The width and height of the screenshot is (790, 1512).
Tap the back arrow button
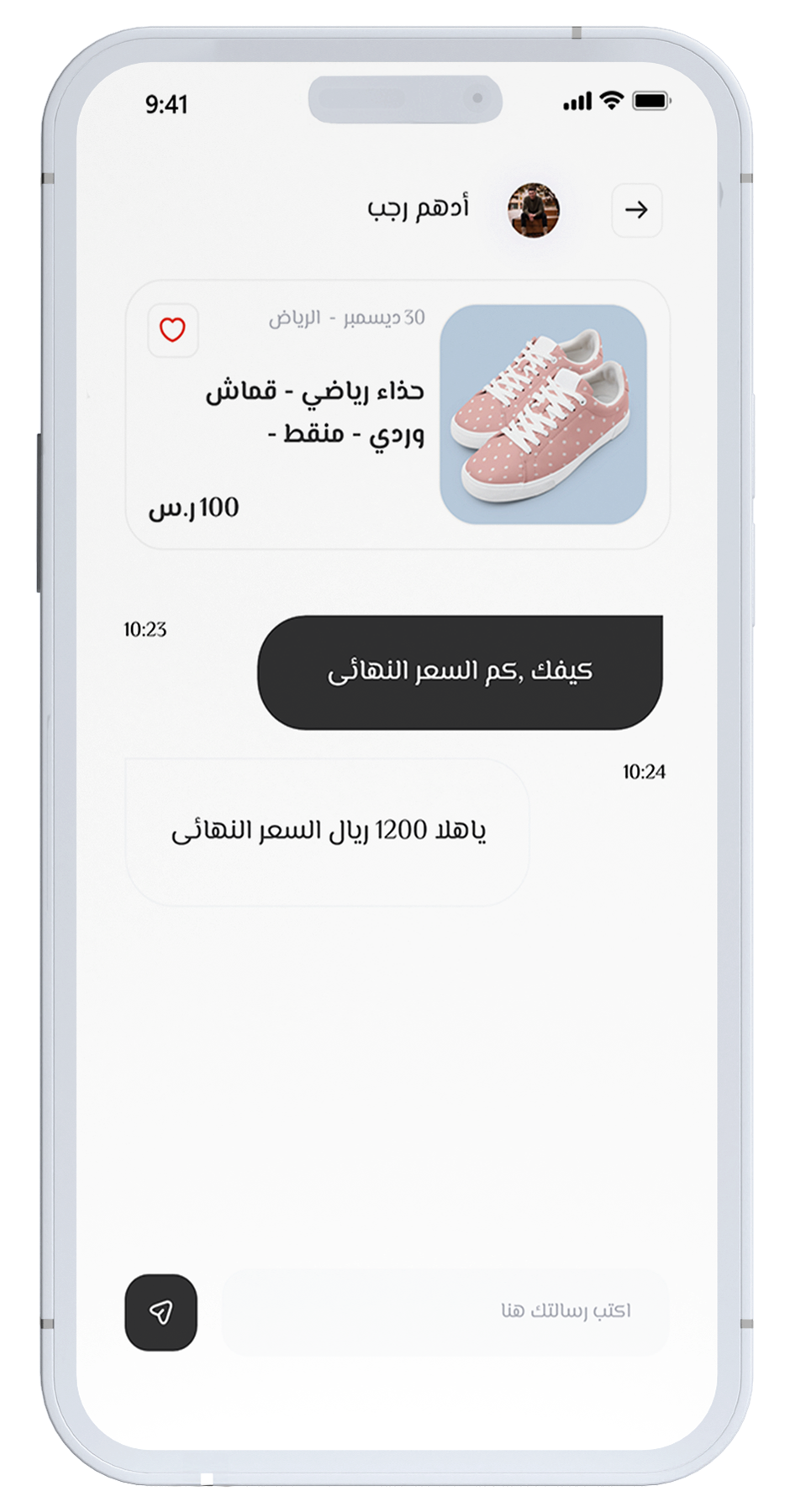click(636, 210)
